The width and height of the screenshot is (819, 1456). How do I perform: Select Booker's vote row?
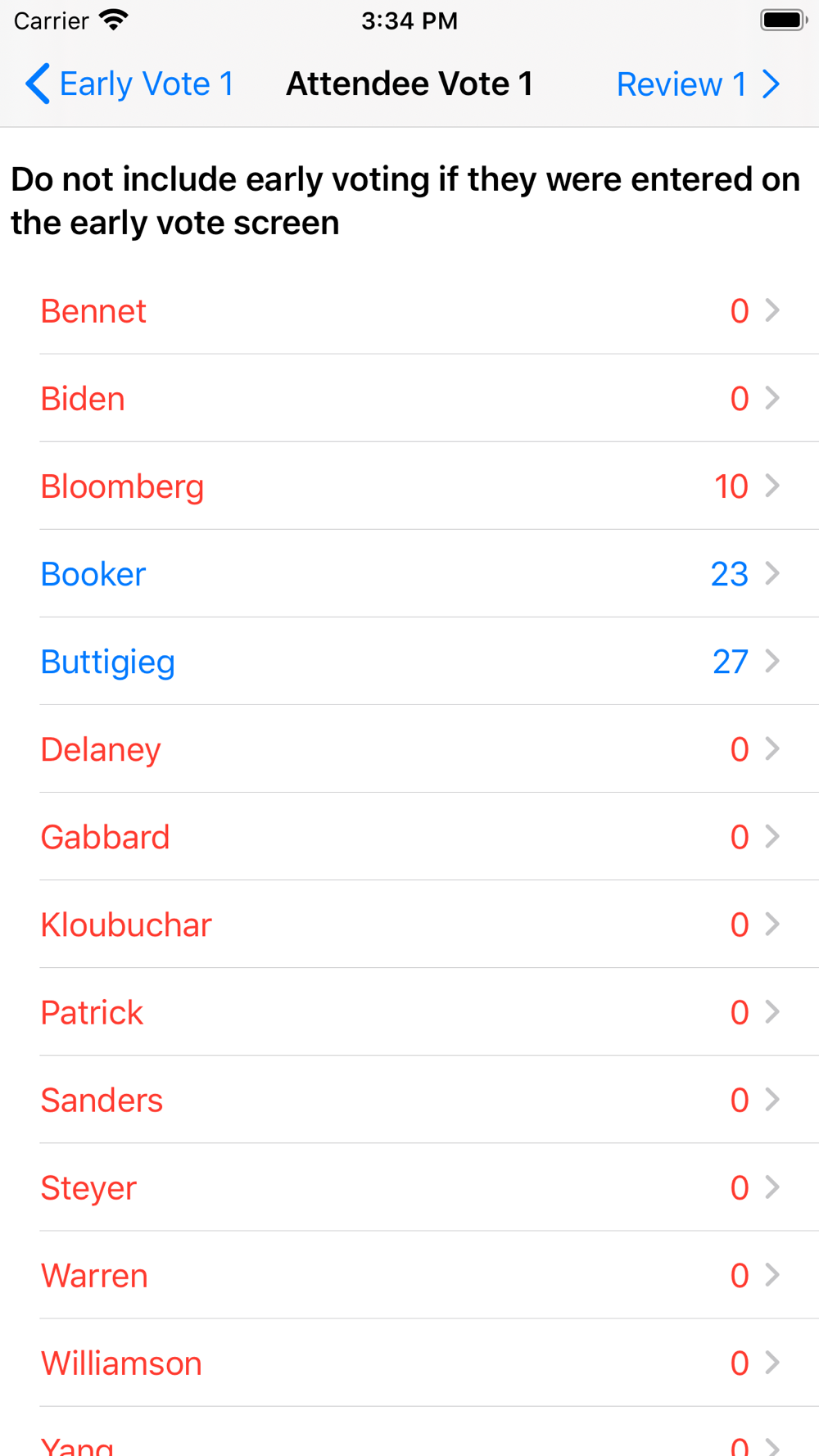pyautogui.click(x=409, y=573)
